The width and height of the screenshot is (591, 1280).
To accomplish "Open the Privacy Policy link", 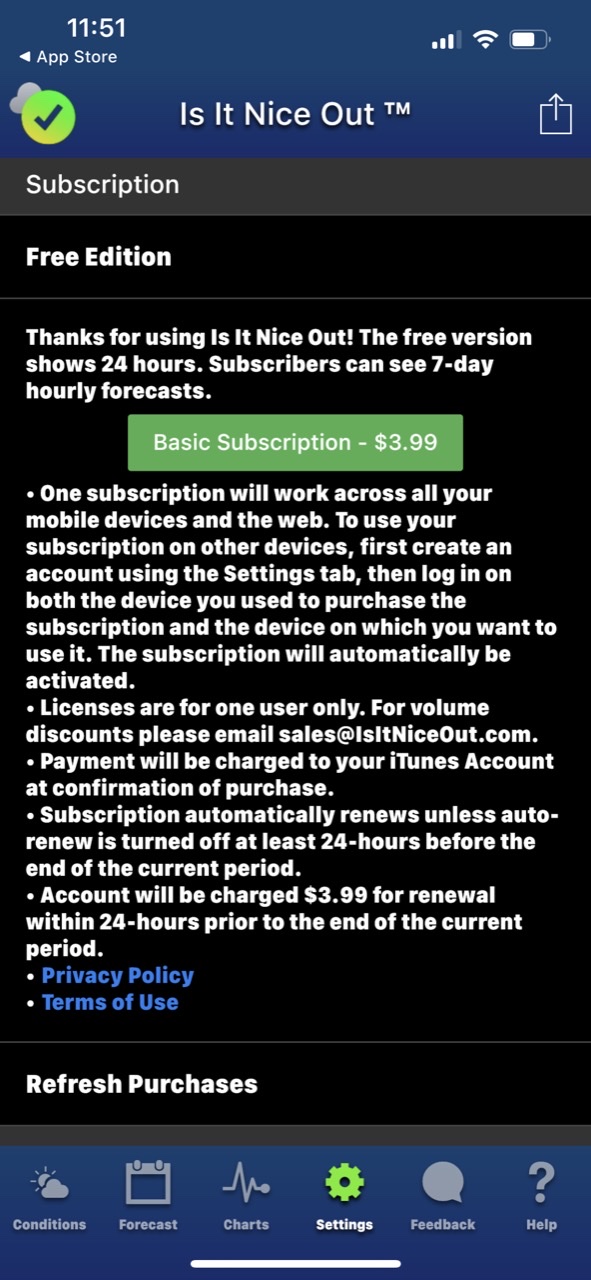I will pos(117,976).
